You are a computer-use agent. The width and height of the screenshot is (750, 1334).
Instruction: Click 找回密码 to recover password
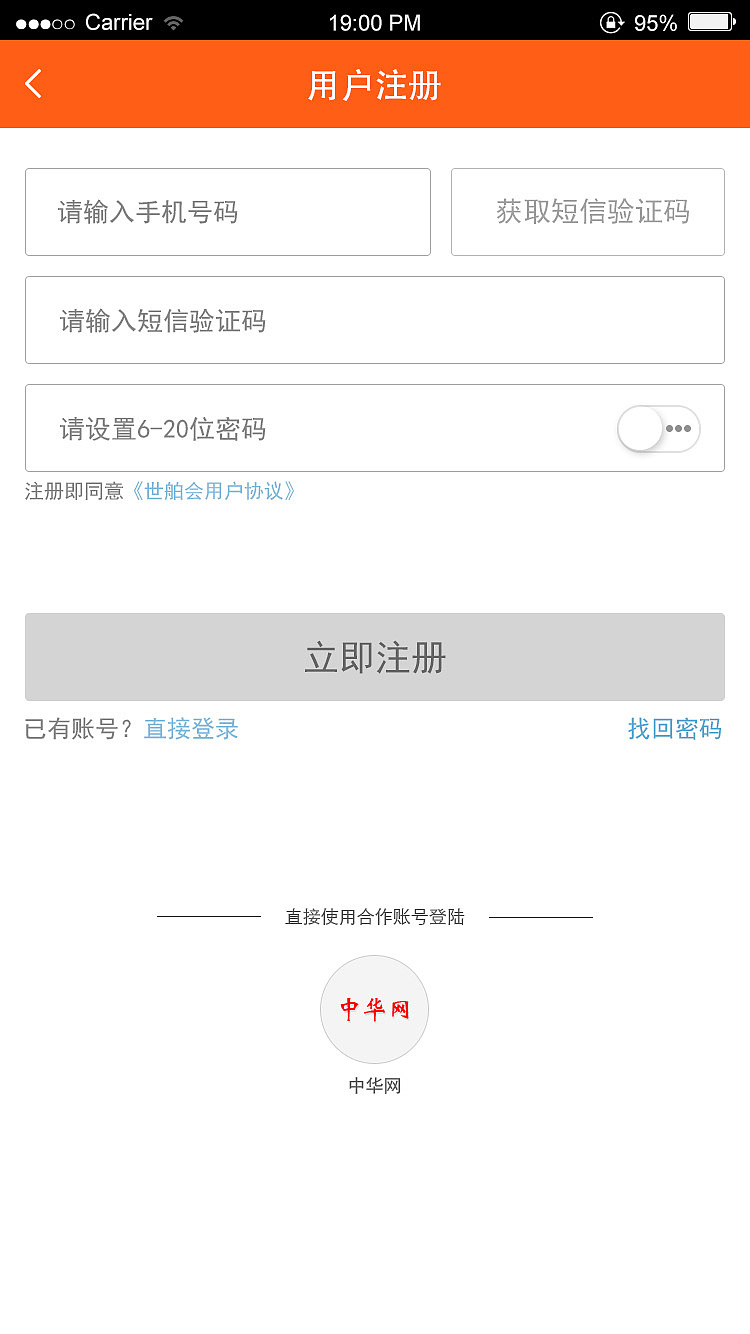click(676, 729)
